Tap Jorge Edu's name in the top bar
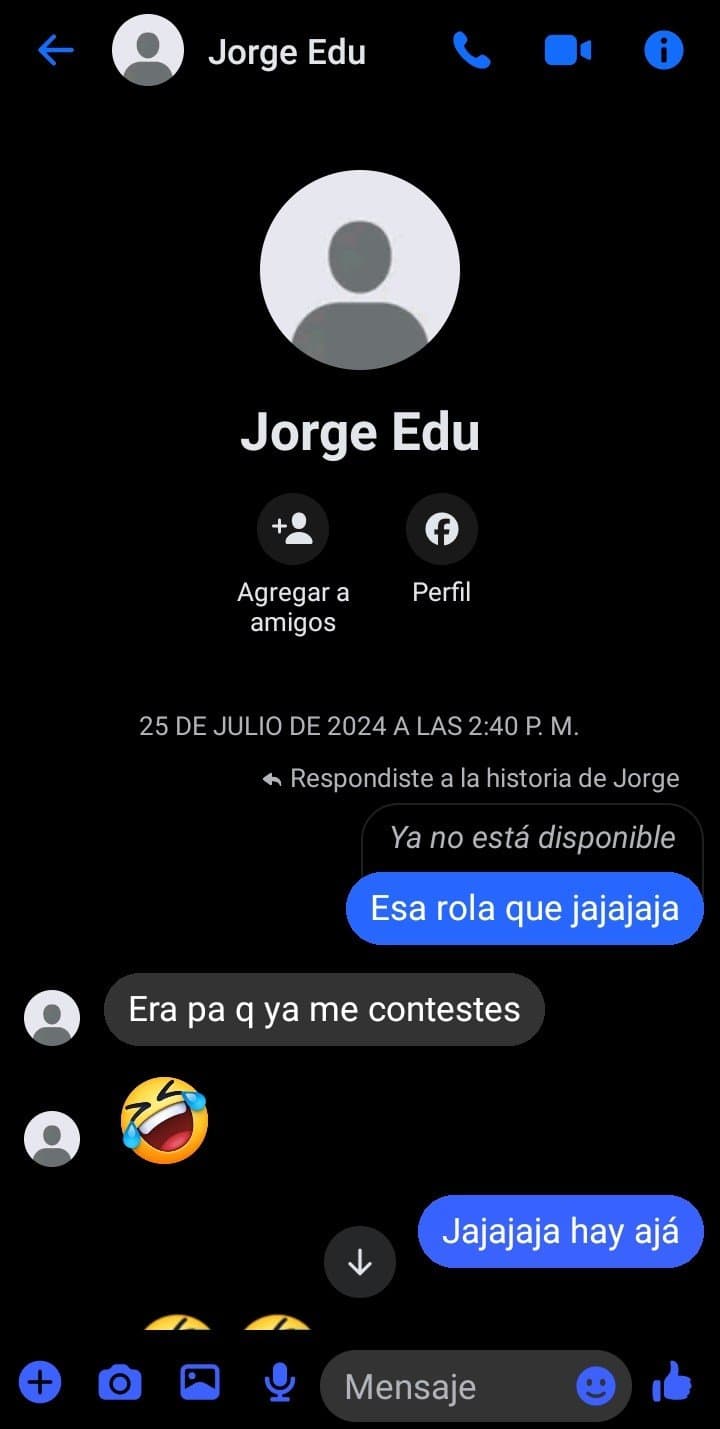The image size is (720, 1429). [287, 52]
